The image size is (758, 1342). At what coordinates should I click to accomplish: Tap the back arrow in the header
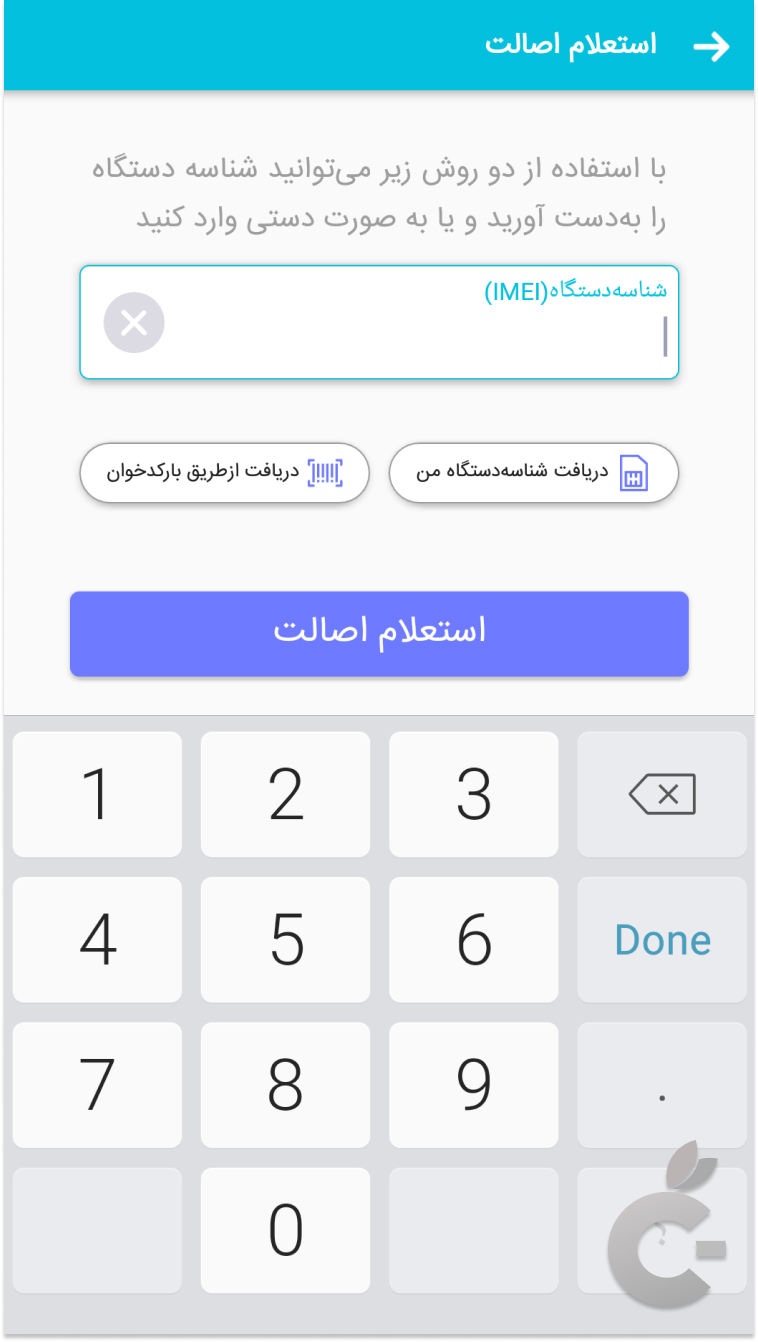tap(714, 44)
